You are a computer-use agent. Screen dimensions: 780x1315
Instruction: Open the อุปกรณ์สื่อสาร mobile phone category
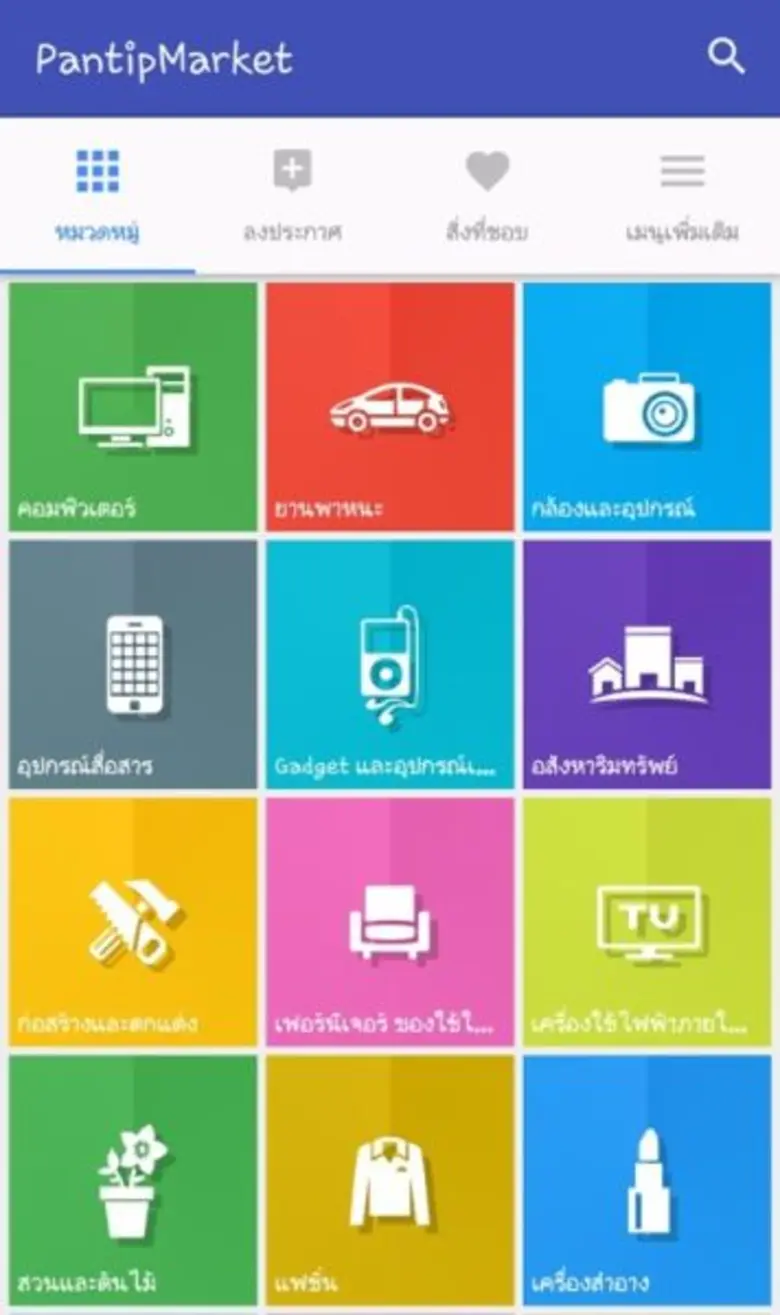131,665
